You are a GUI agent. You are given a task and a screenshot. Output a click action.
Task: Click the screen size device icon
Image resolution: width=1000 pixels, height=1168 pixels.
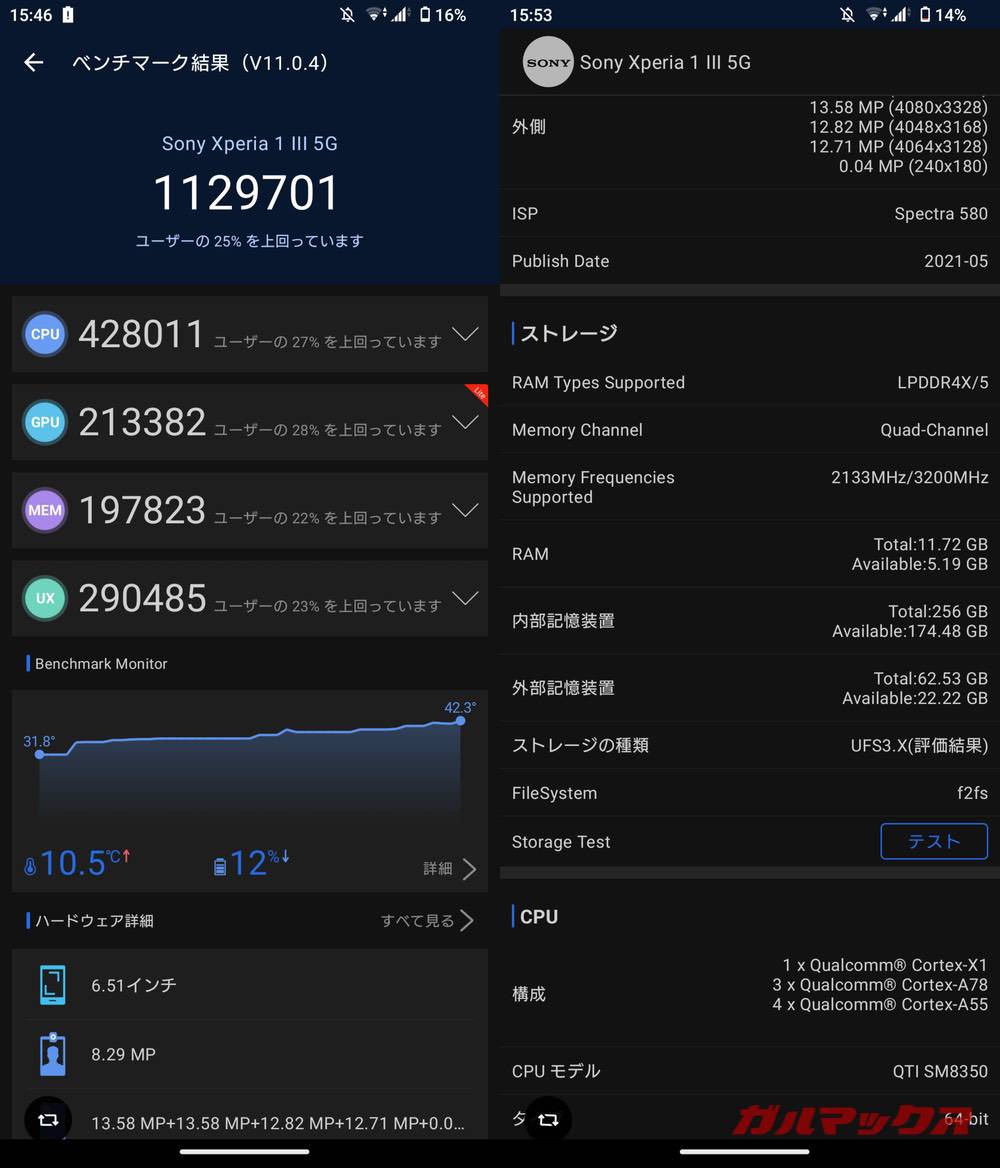(51, 985)
